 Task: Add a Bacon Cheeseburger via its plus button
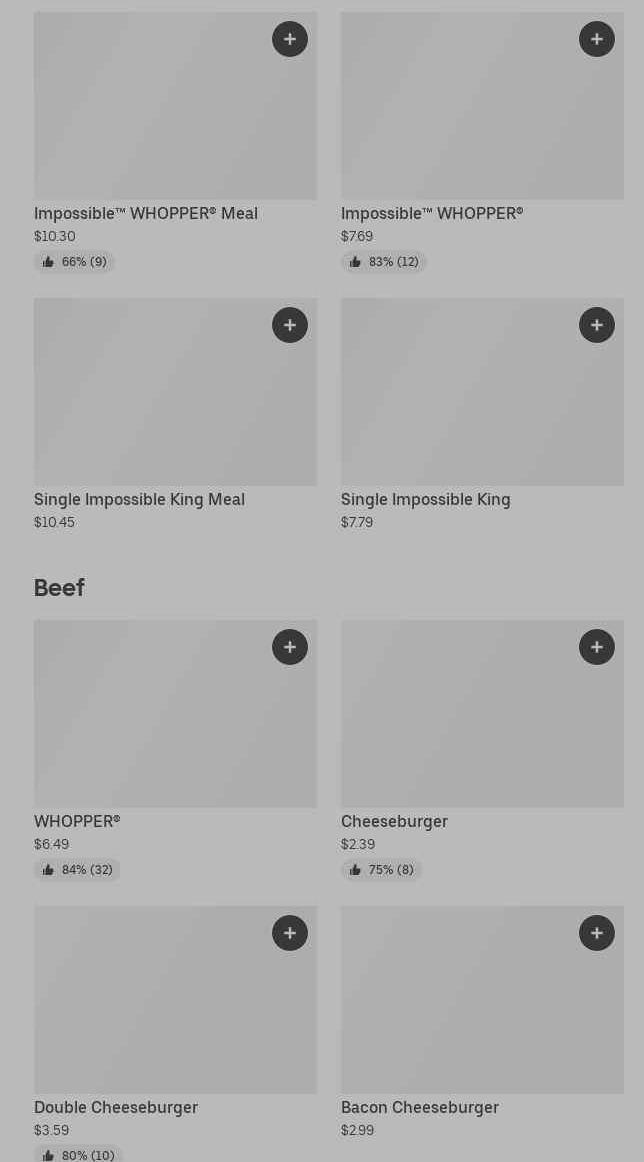[597, 933]
